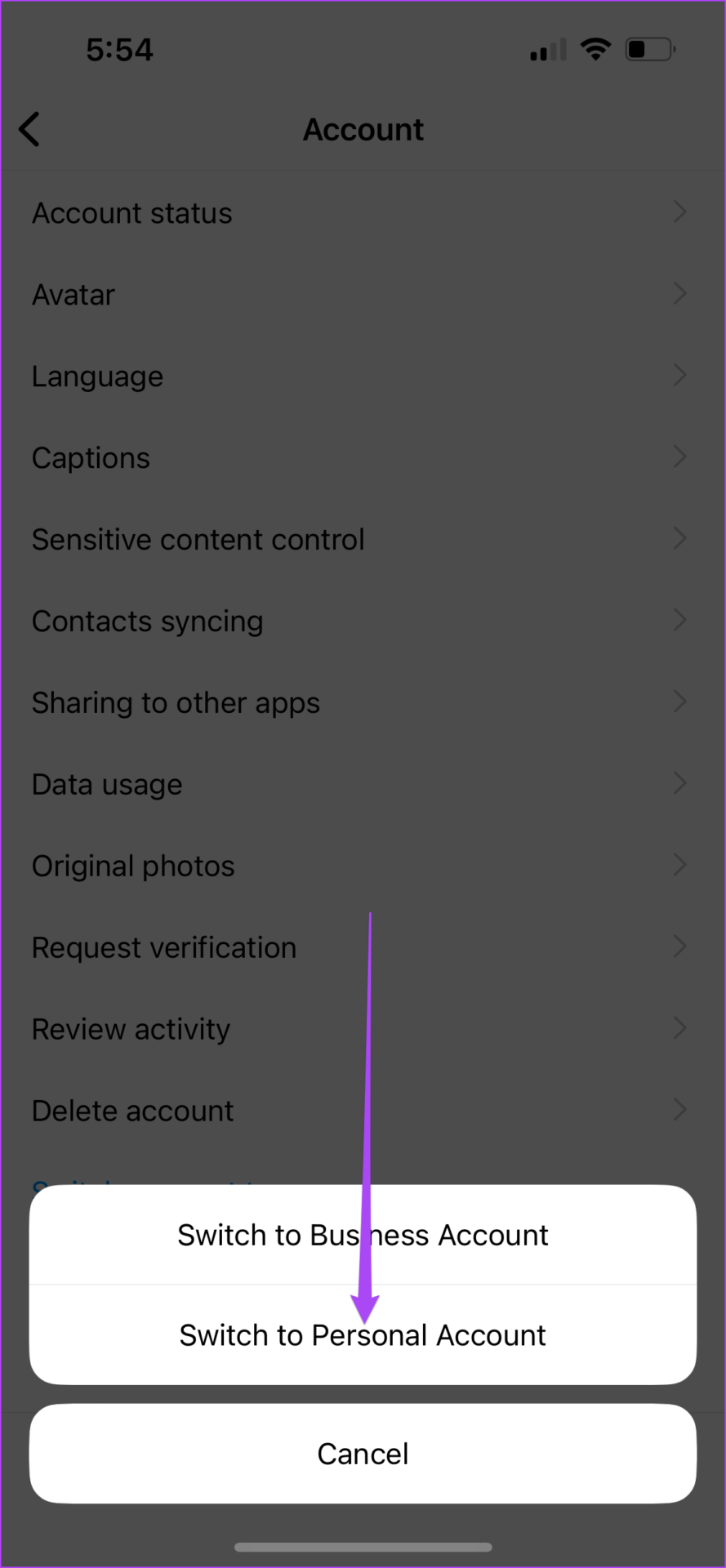The width and height of the screenshot is (726, 1568).
Task: Choose Switch to Business Account
Action: coord(363,1235)
